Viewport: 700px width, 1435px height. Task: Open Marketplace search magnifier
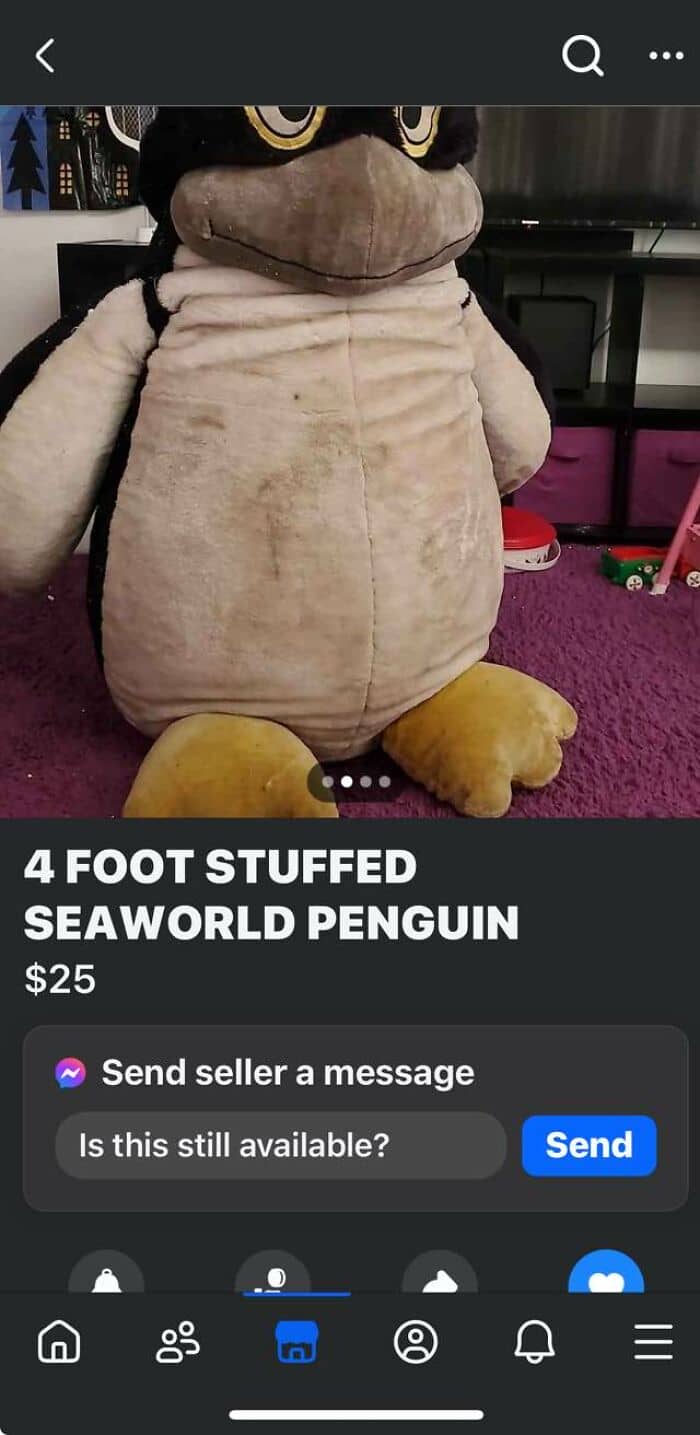click(582, 55)
